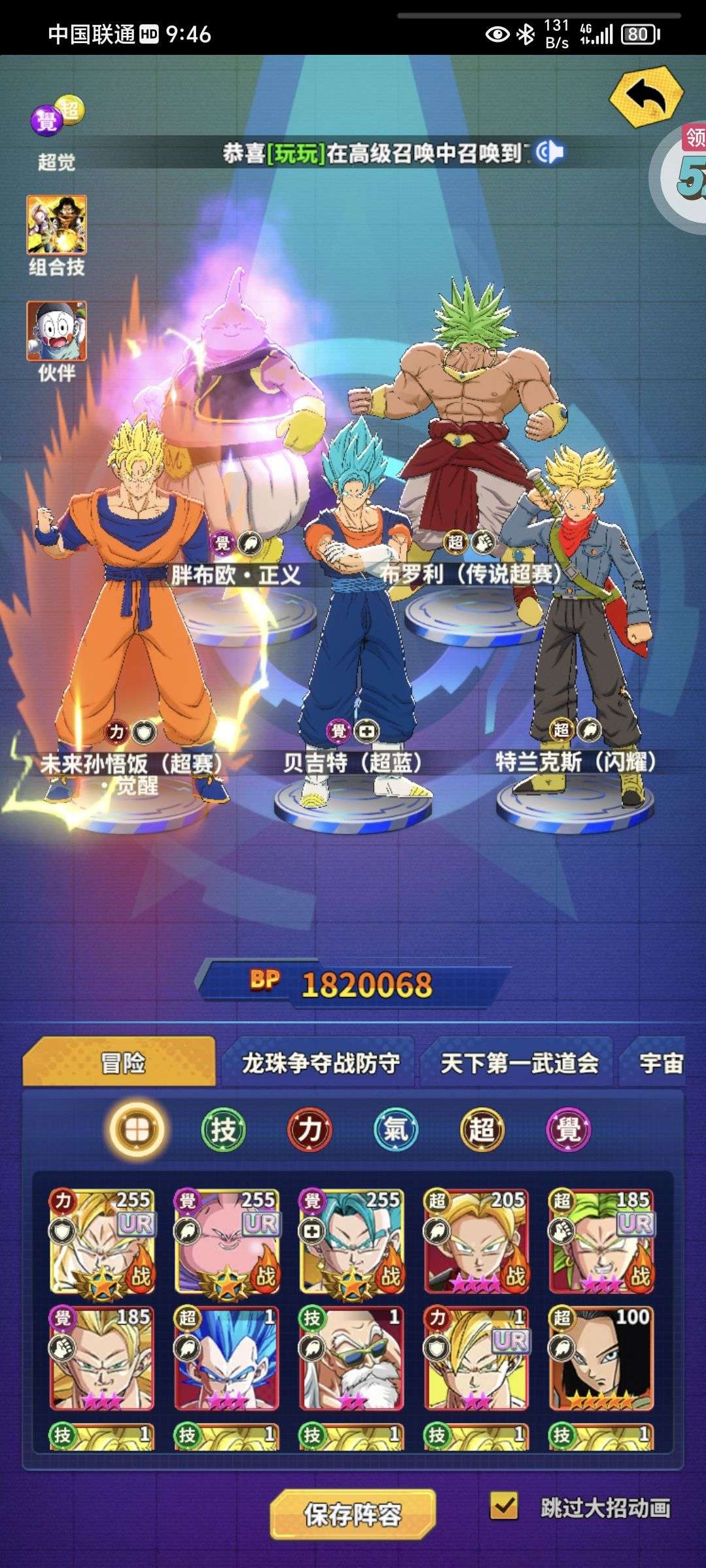This screenshot has width=706, height=1568.
Task: Go back with the yellow arrow
Action: point(646,97)
